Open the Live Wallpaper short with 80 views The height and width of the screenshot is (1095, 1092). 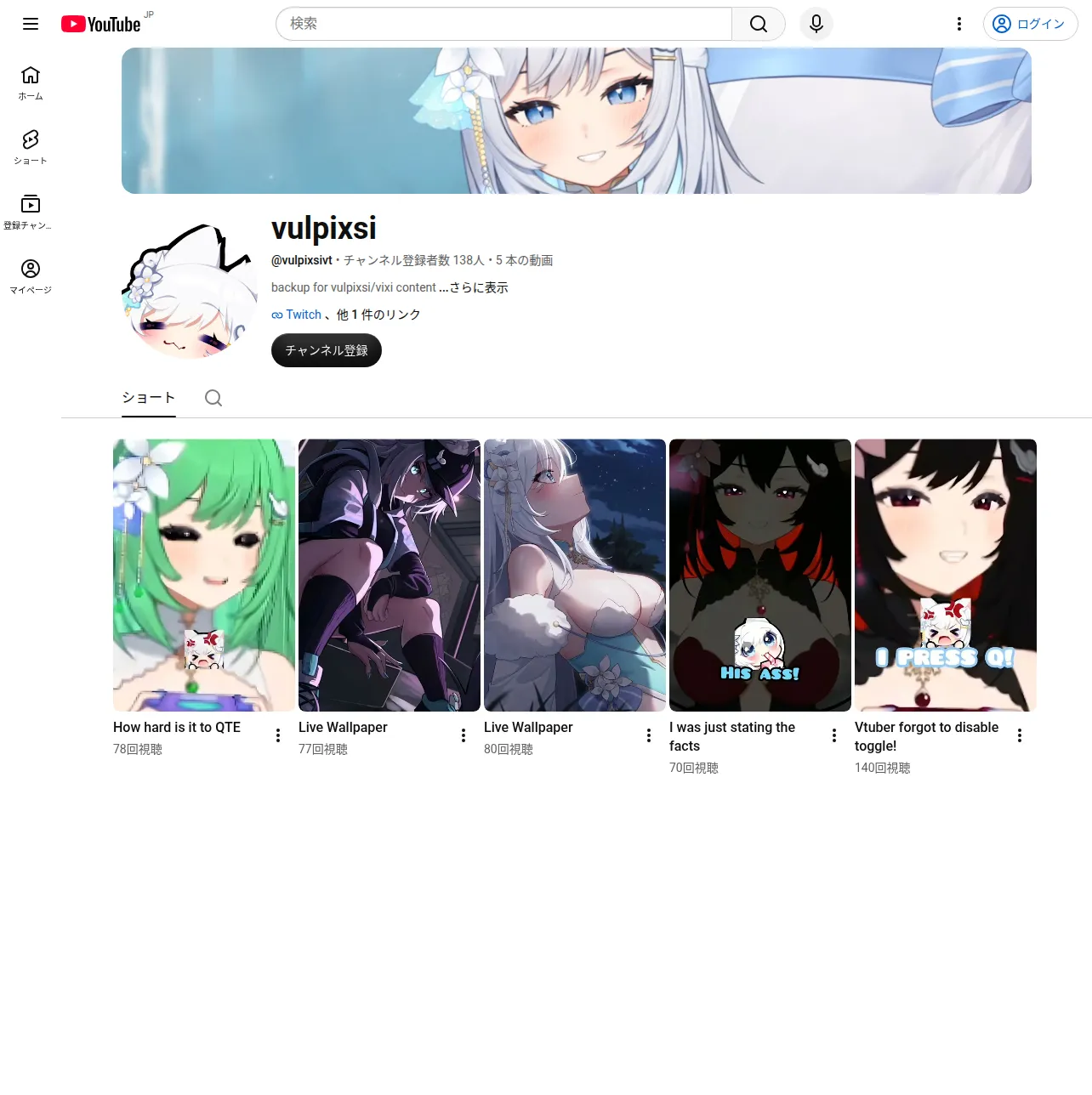point(575,576)
